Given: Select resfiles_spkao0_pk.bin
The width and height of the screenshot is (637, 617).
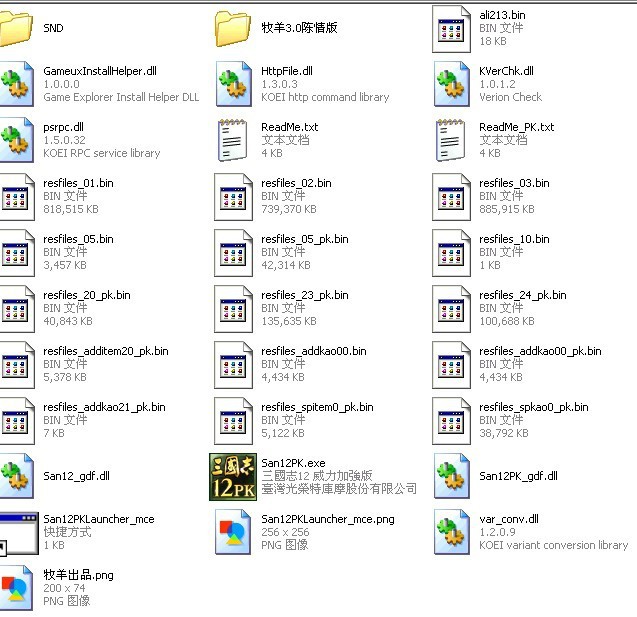Looking at the screenshot, I should (452, 421).
